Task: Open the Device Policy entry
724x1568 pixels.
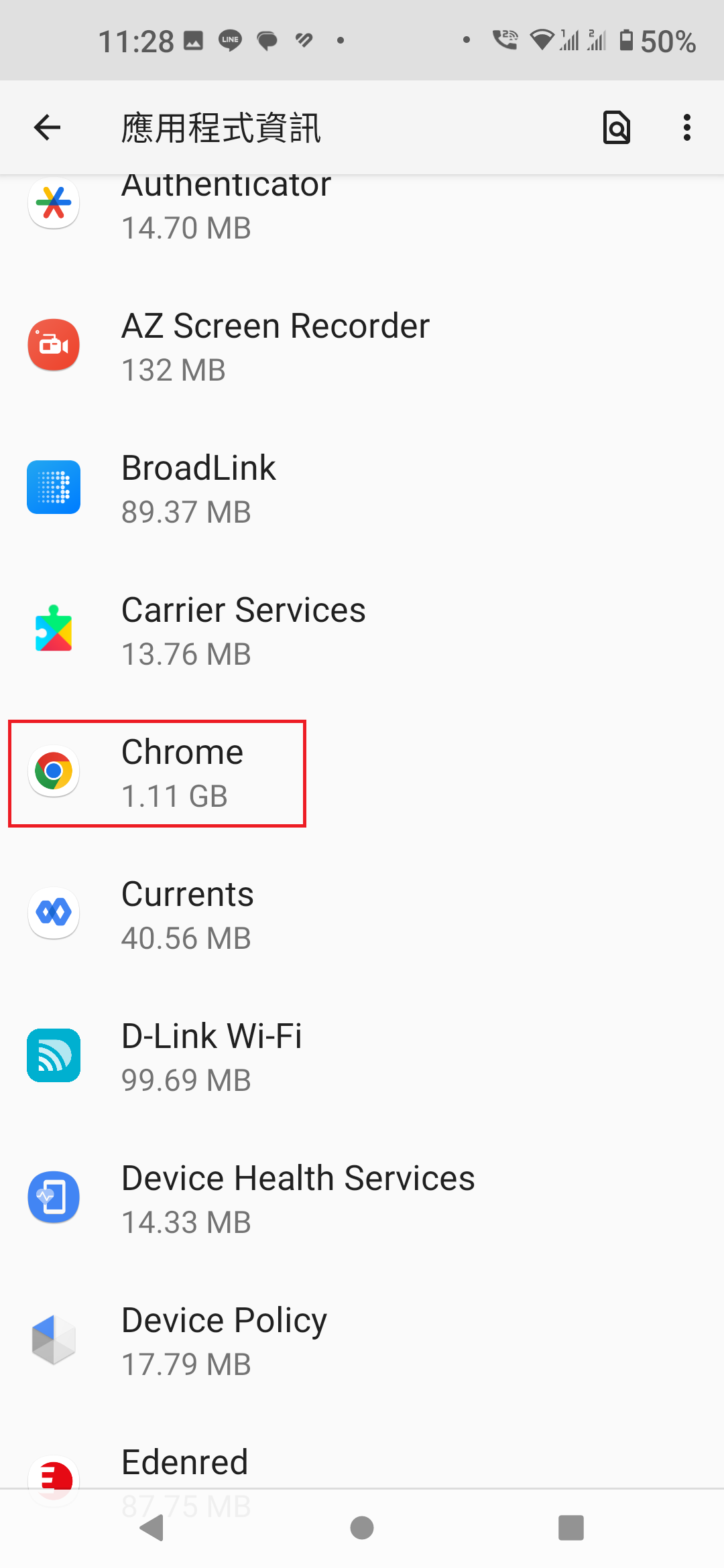Action: 362,1340
